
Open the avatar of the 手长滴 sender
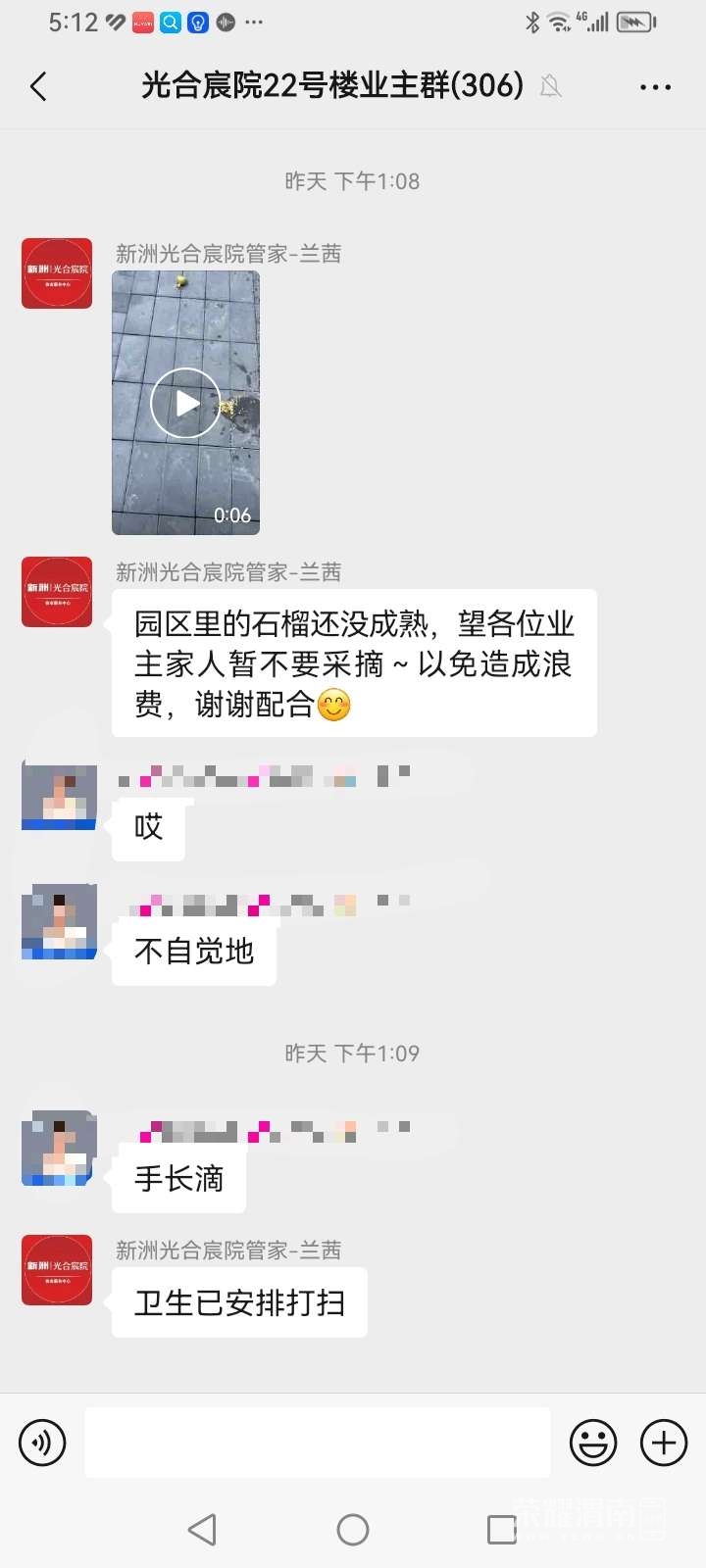pyautogui.click(x=59, y=1148)
